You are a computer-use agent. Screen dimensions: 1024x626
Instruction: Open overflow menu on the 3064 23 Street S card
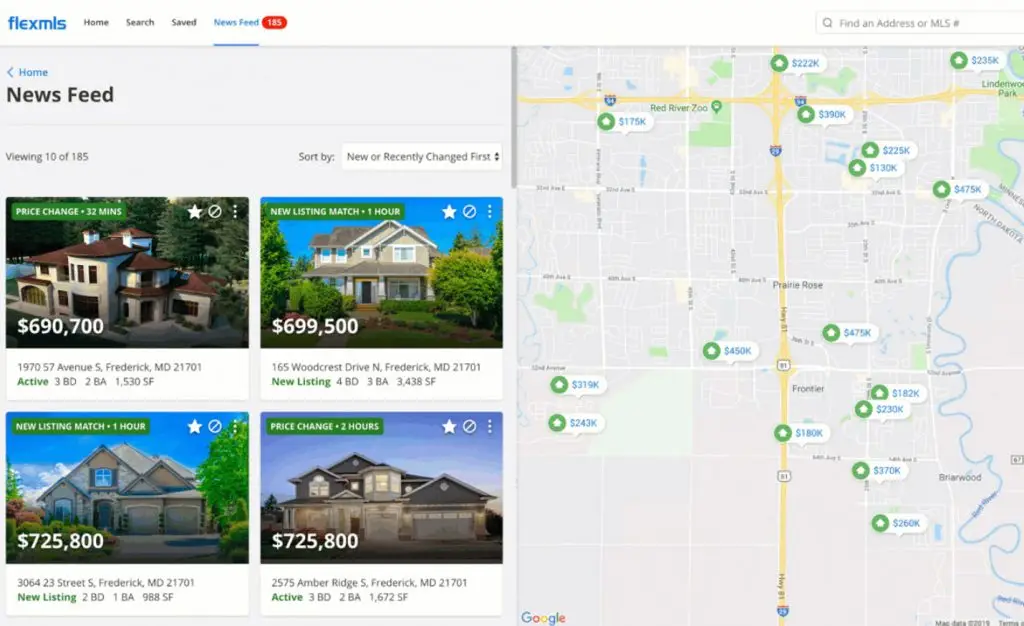(x=235, y=427)
